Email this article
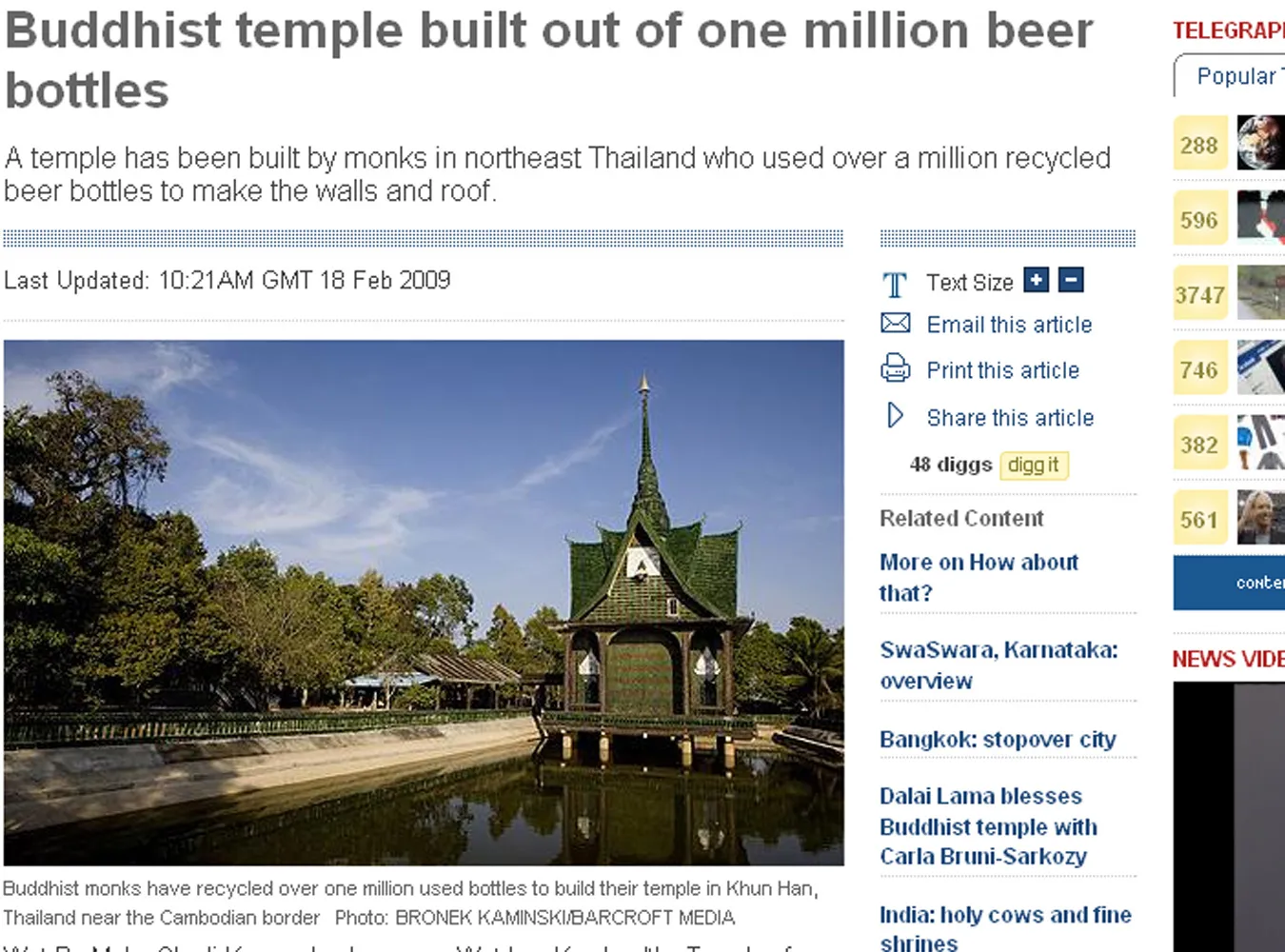This screenshot has width=1285, height=952. click(x=1009, y=325)
